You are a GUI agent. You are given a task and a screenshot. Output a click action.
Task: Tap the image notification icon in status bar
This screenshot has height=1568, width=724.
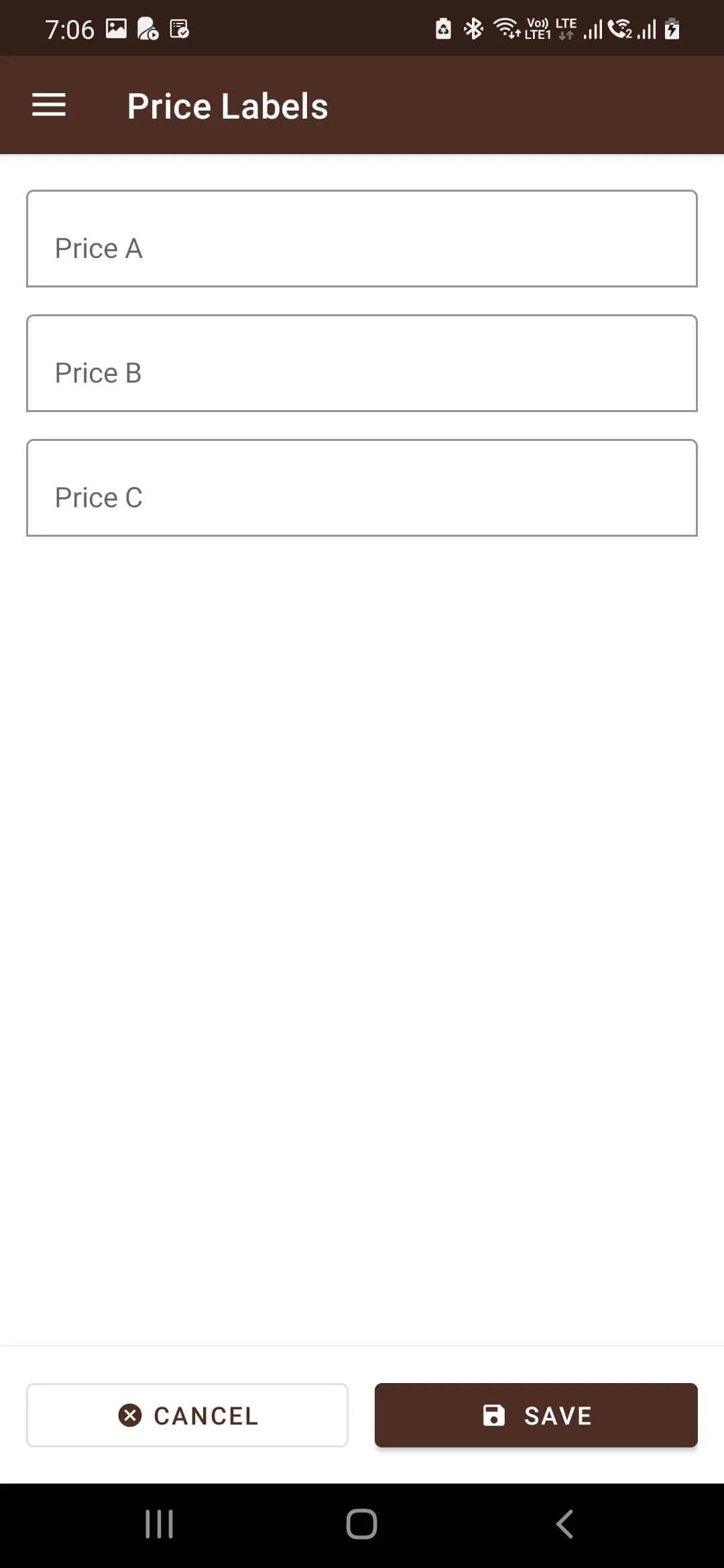pyautogui.click(x=115, y=28)
